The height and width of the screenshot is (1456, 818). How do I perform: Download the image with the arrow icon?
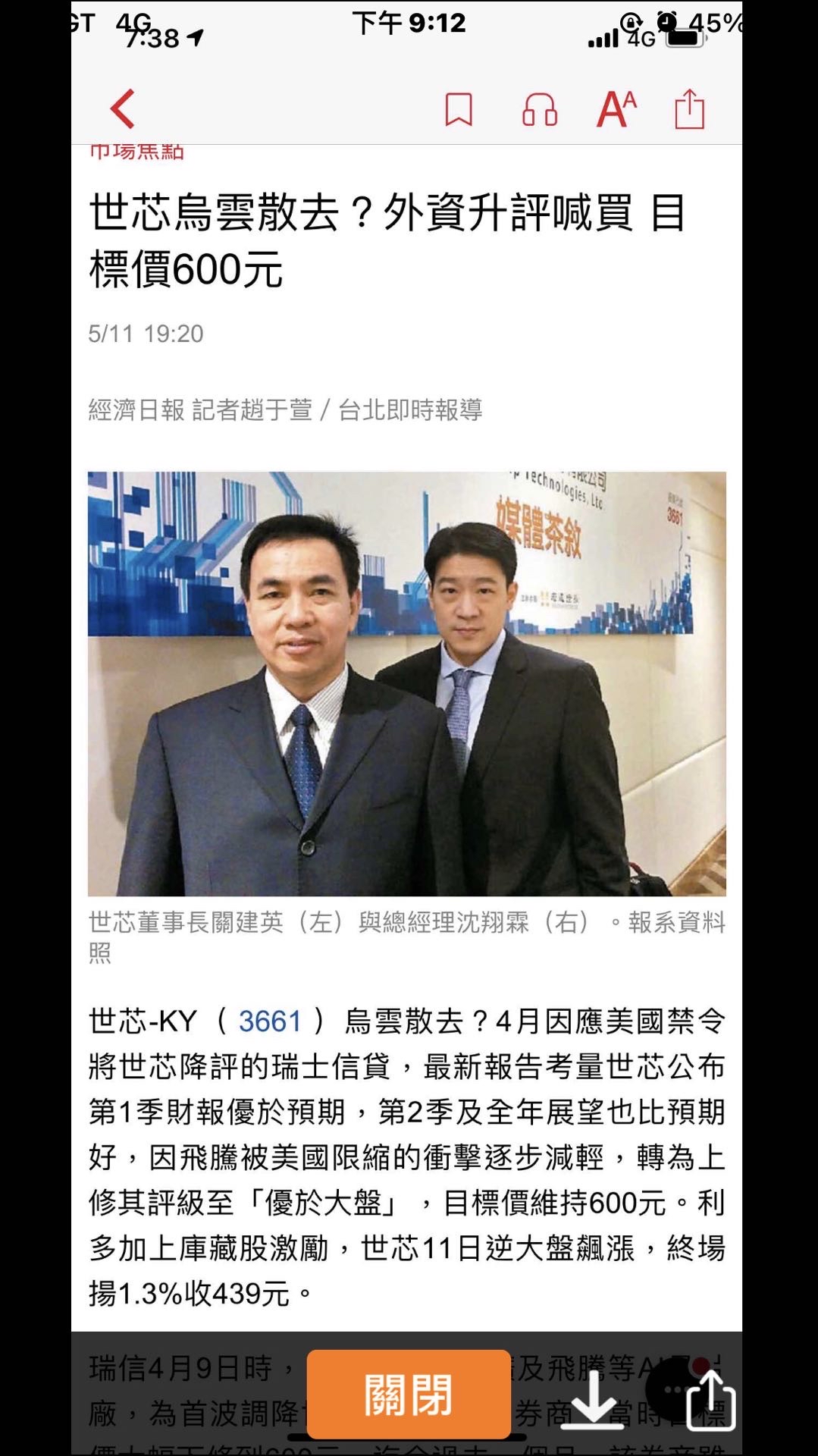592,1400
